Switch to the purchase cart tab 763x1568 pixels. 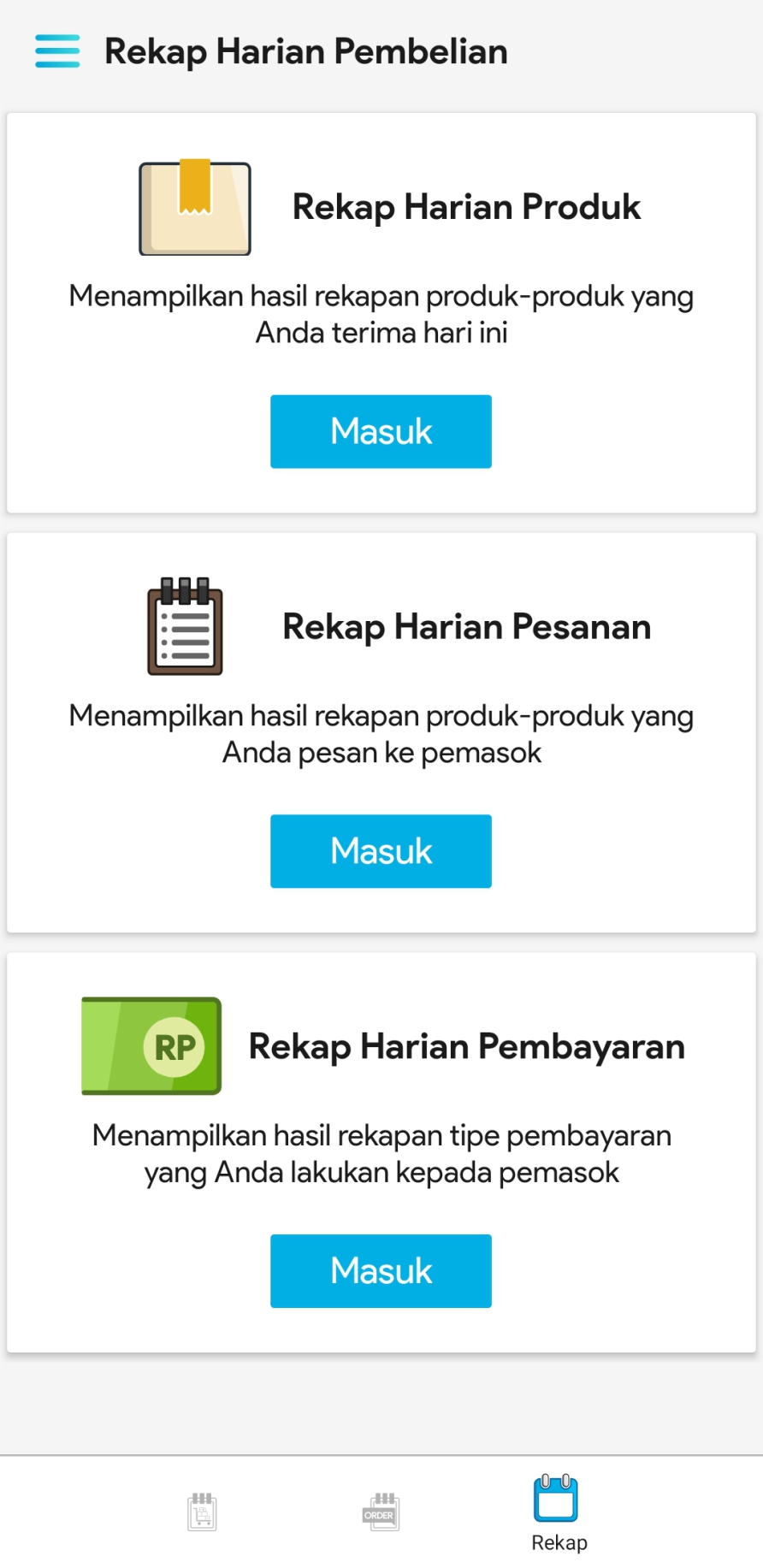[x=202, y=1512]
